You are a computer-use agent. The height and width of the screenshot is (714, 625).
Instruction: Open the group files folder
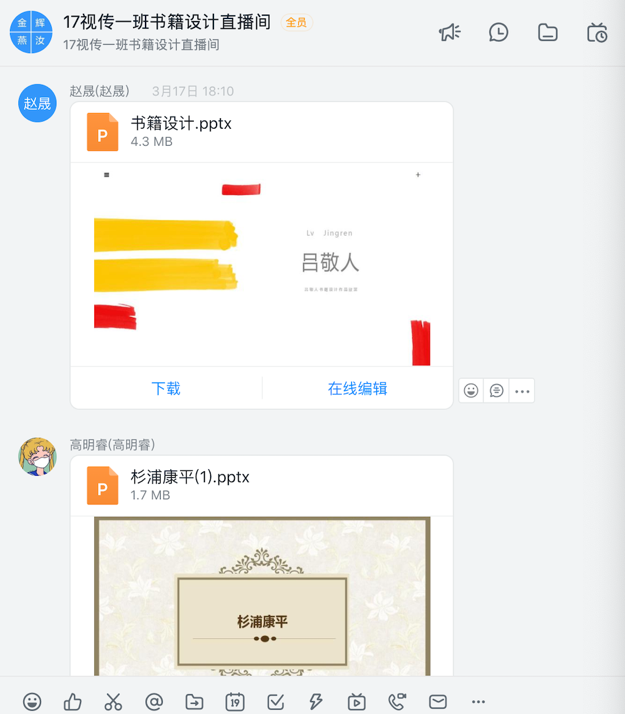click(x=548, y=33)
